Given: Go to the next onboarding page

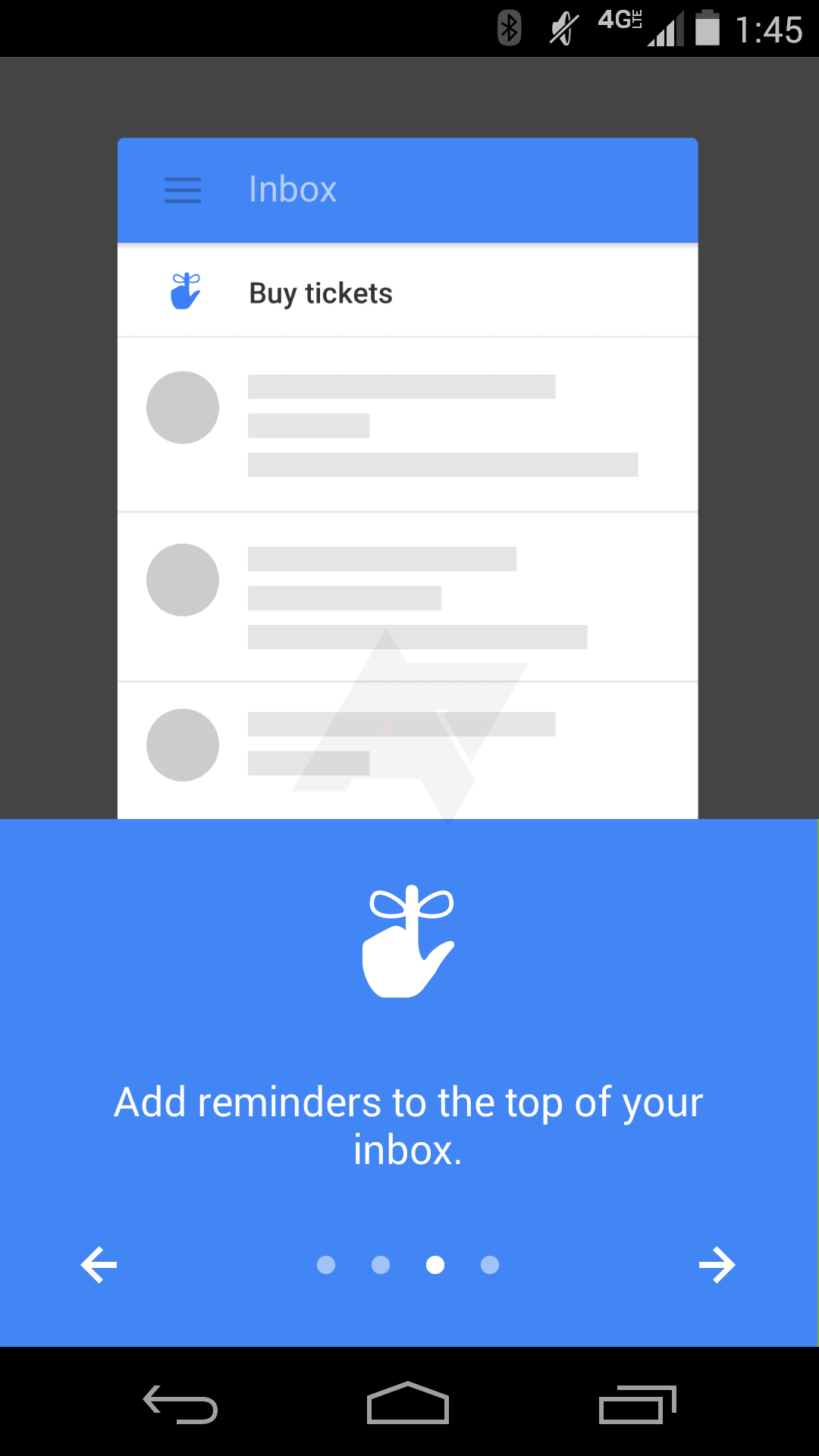Looking at the screenshot, I should click(x=717, y=1265).
